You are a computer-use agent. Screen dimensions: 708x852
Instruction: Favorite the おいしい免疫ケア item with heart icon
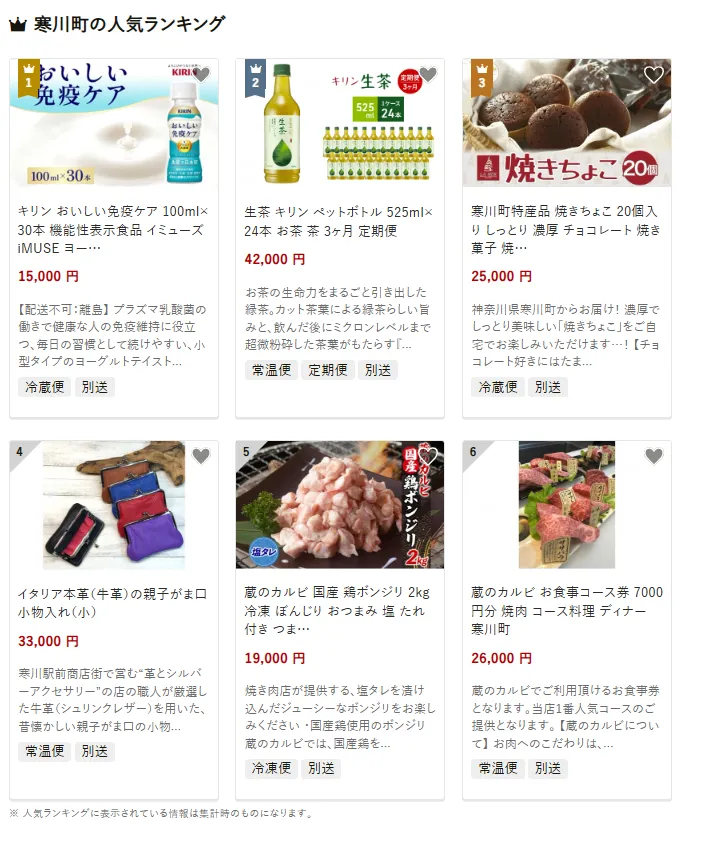tap(201, 75)
